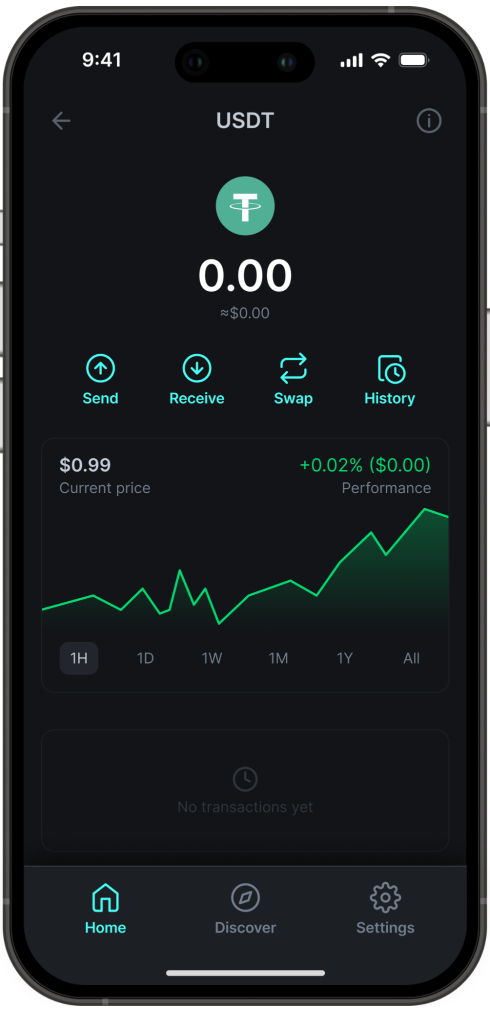Show the 1W price chart
Viewport: 490px width, 1010px height.
(212, 658)
